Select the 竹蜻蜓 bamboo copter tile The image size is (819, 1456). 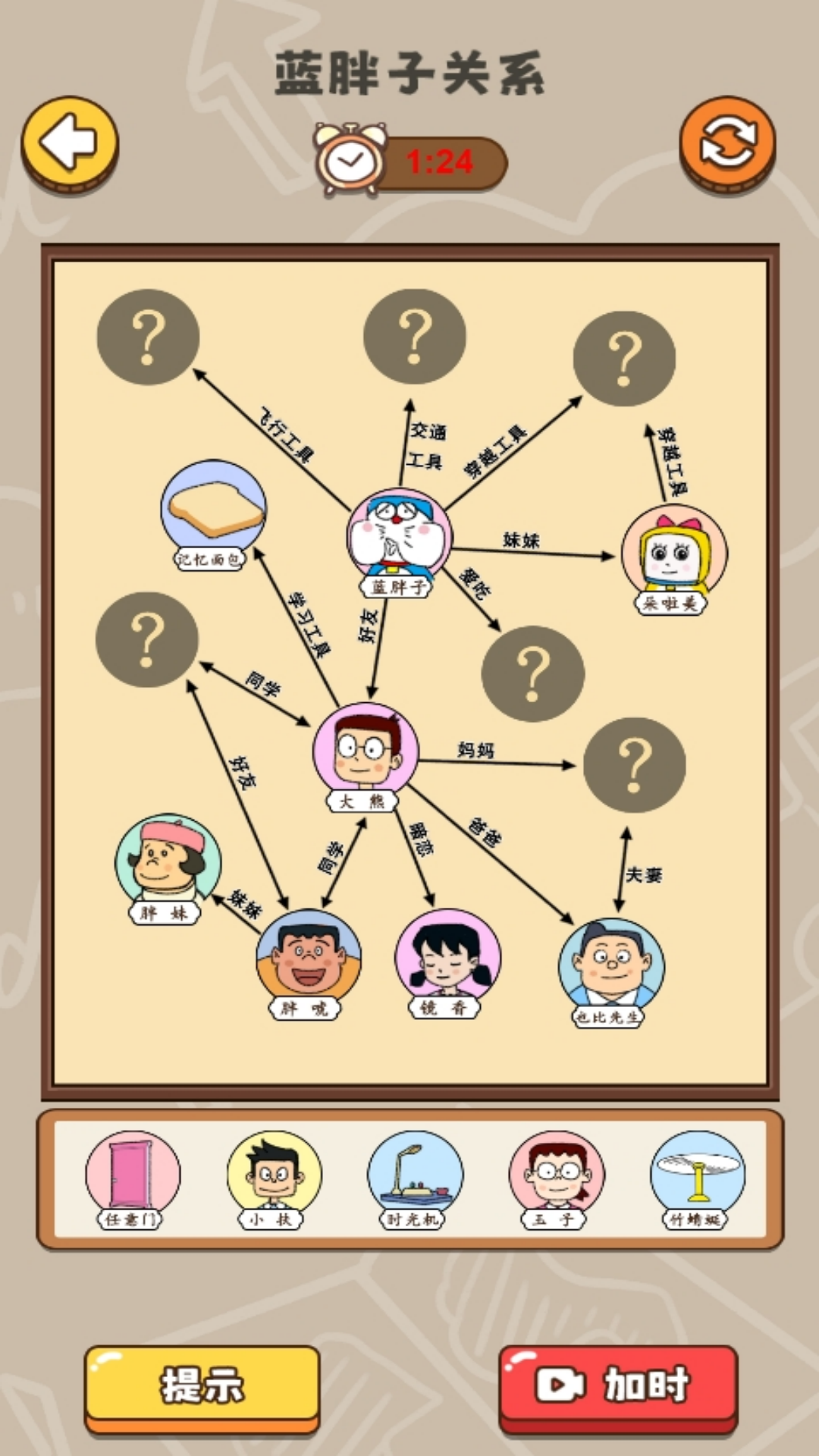(698, 1178)
